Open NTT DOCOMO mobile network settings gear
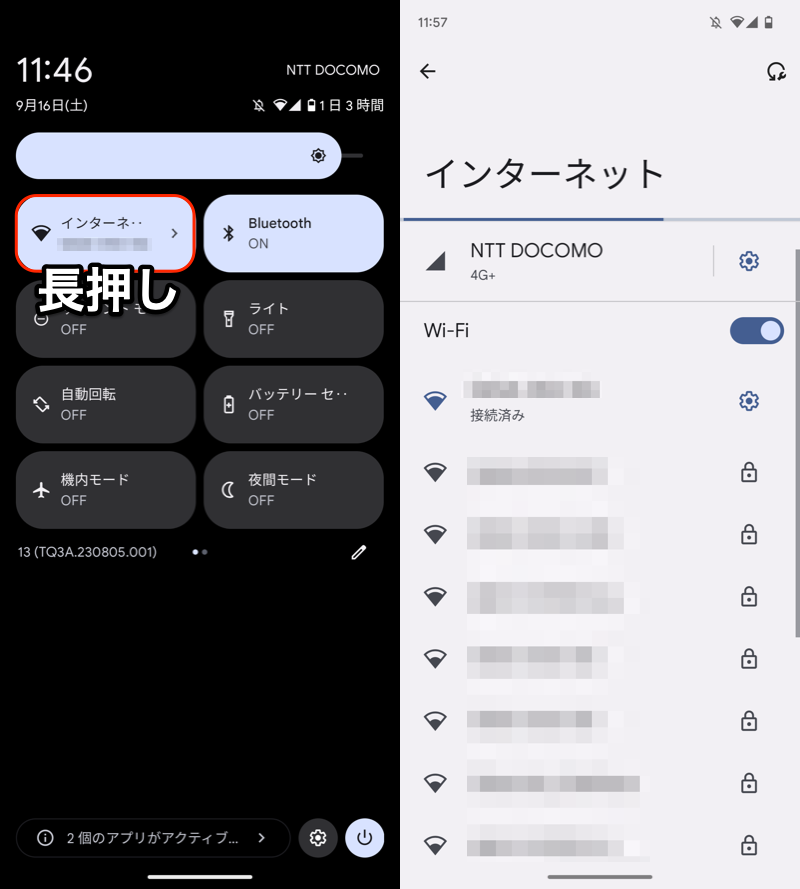Viewport: 800px width, 889px height. coord(748,261)
